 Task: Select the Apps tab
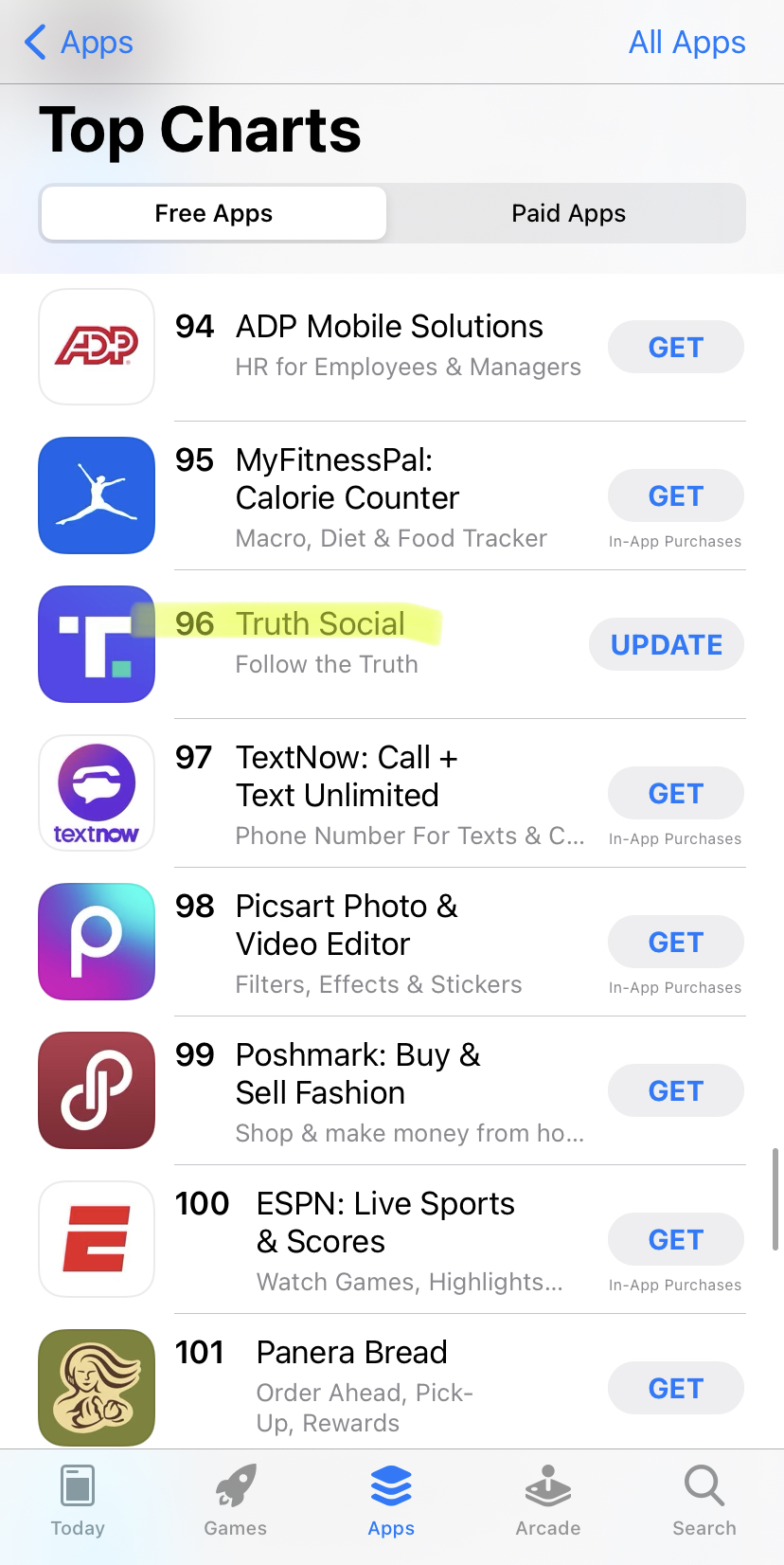(391, 1502)
